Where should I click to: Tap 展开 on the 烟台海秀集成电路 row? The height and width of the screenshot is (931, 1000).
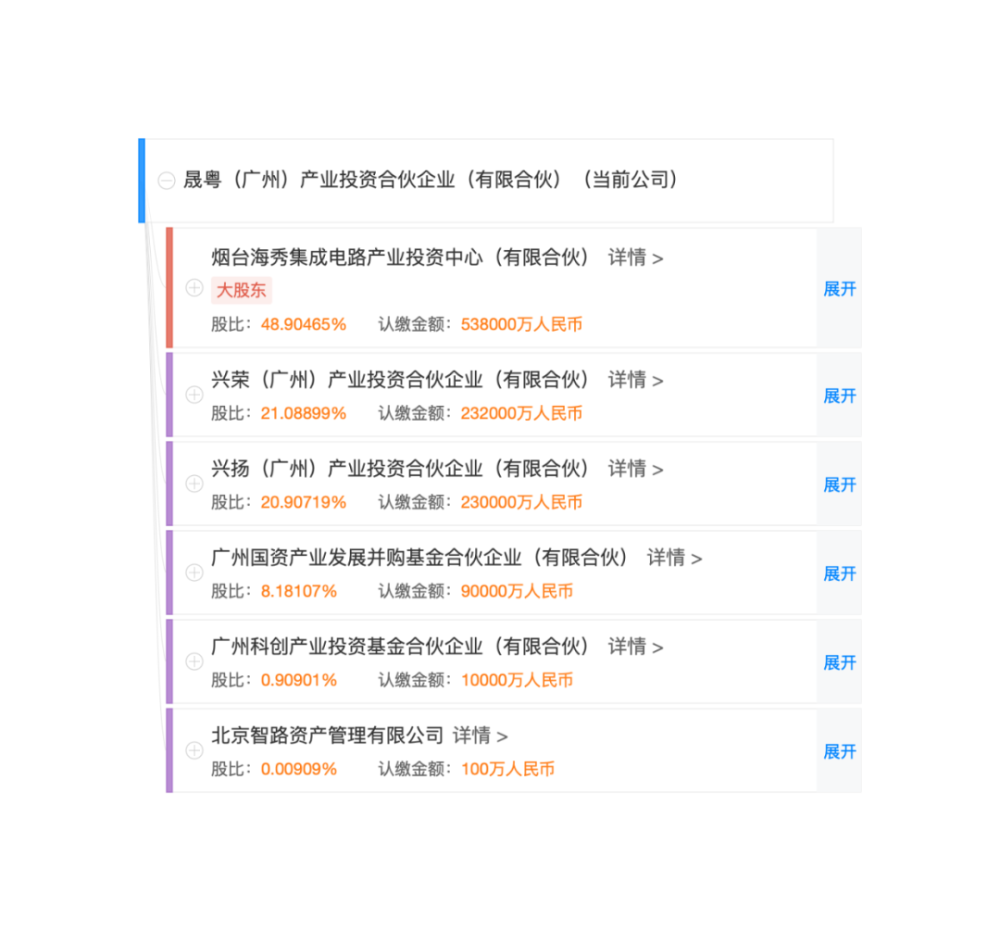point(839,289)
